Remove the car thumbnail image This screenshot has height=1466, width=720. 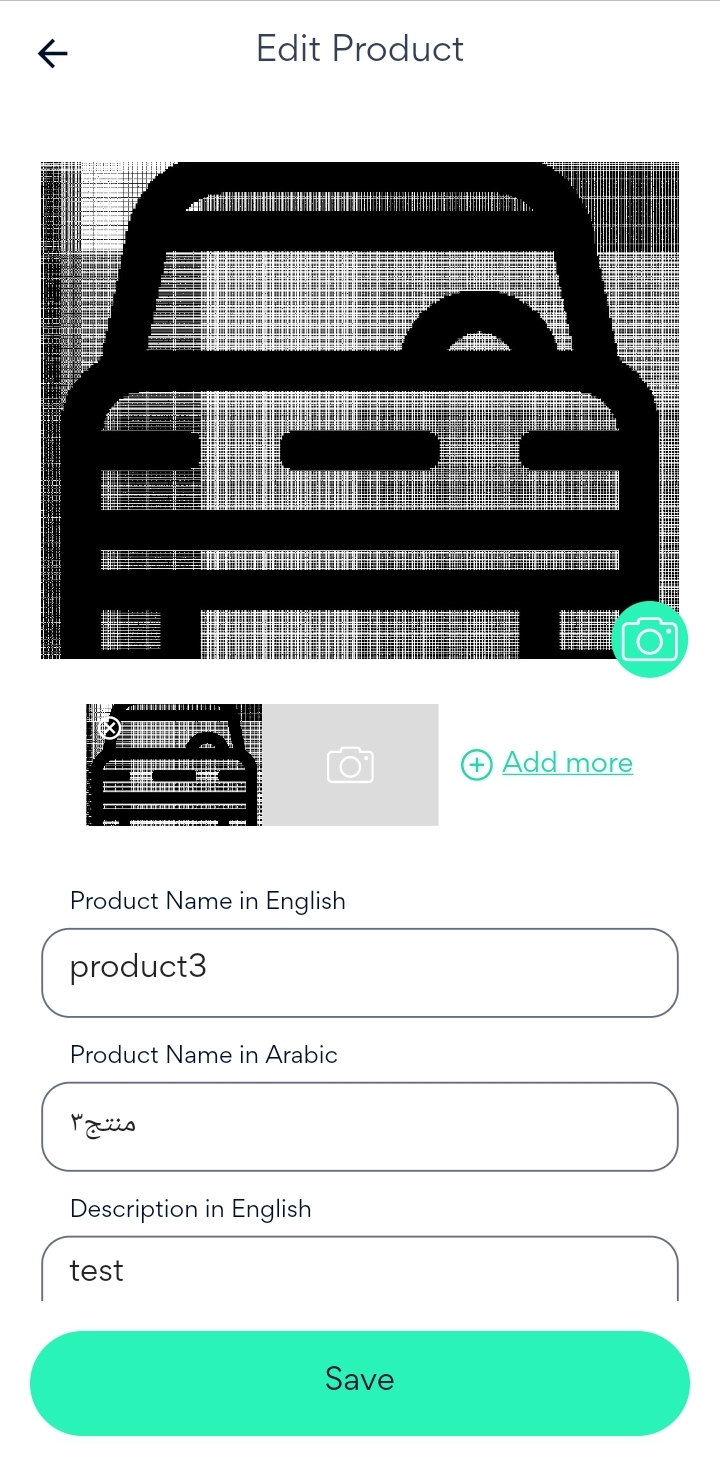tap(110, 728)
